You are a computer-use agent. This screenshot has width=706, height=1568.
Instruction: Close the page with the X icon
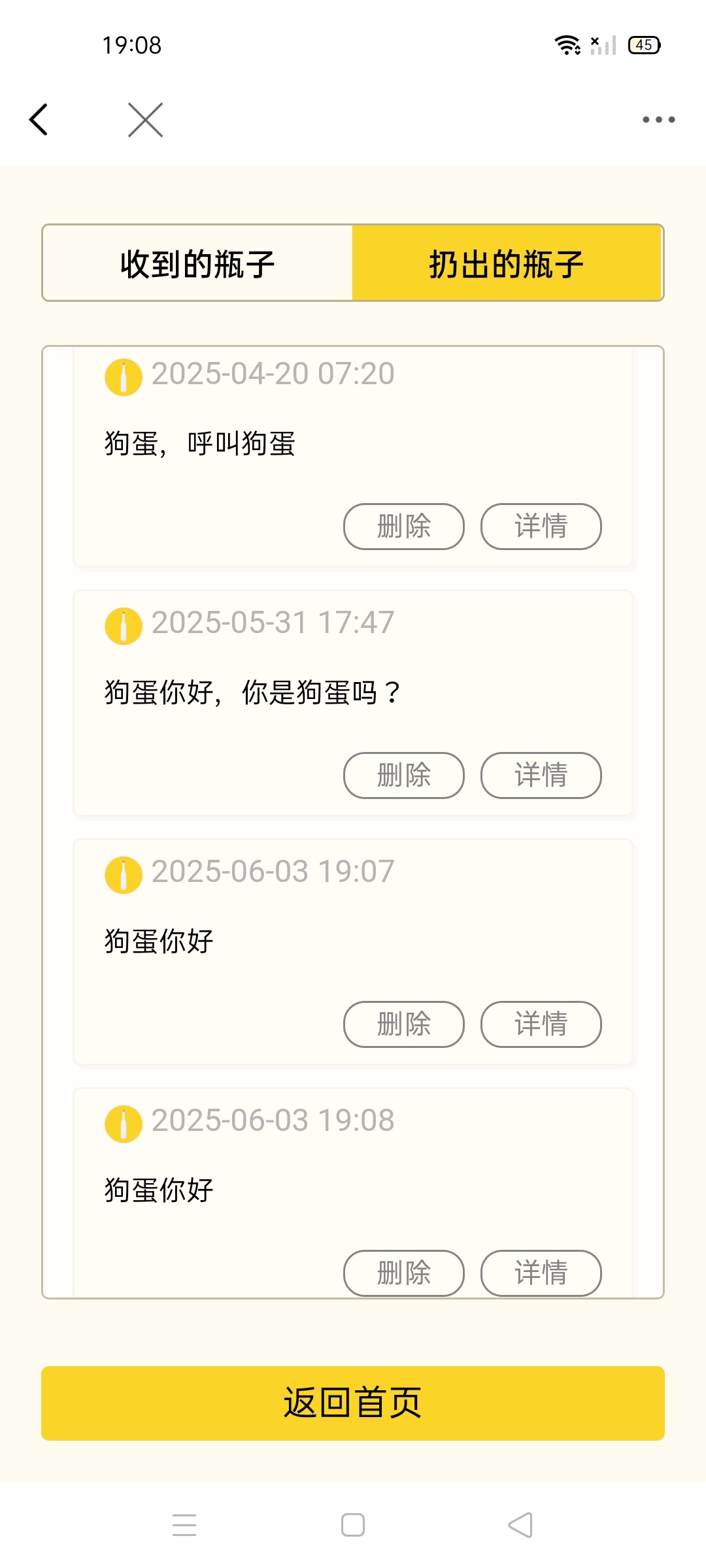coord(145,120)
